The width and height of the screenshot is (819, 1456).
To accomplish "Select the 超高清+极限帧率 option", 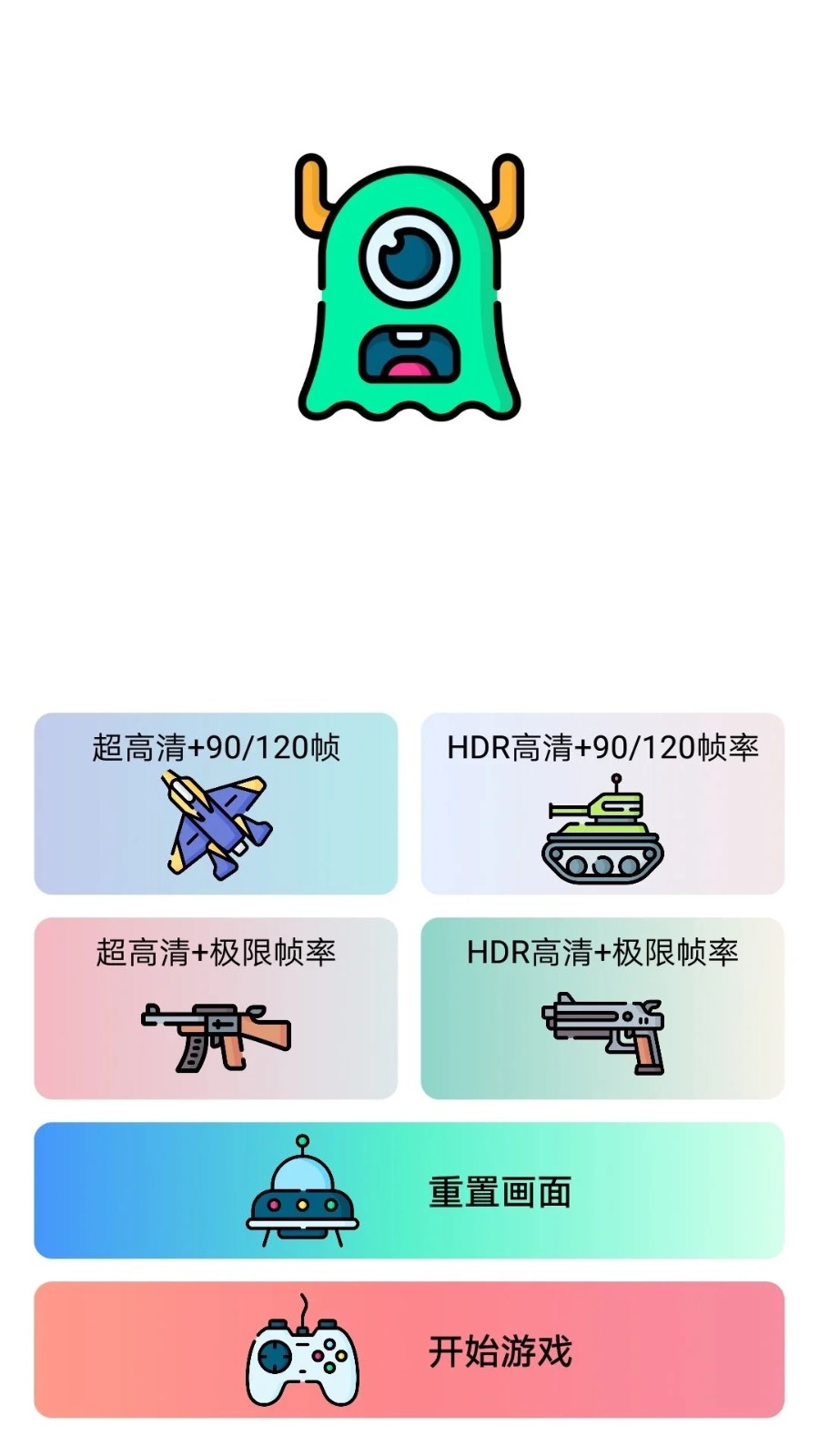I will point(215,1006).
